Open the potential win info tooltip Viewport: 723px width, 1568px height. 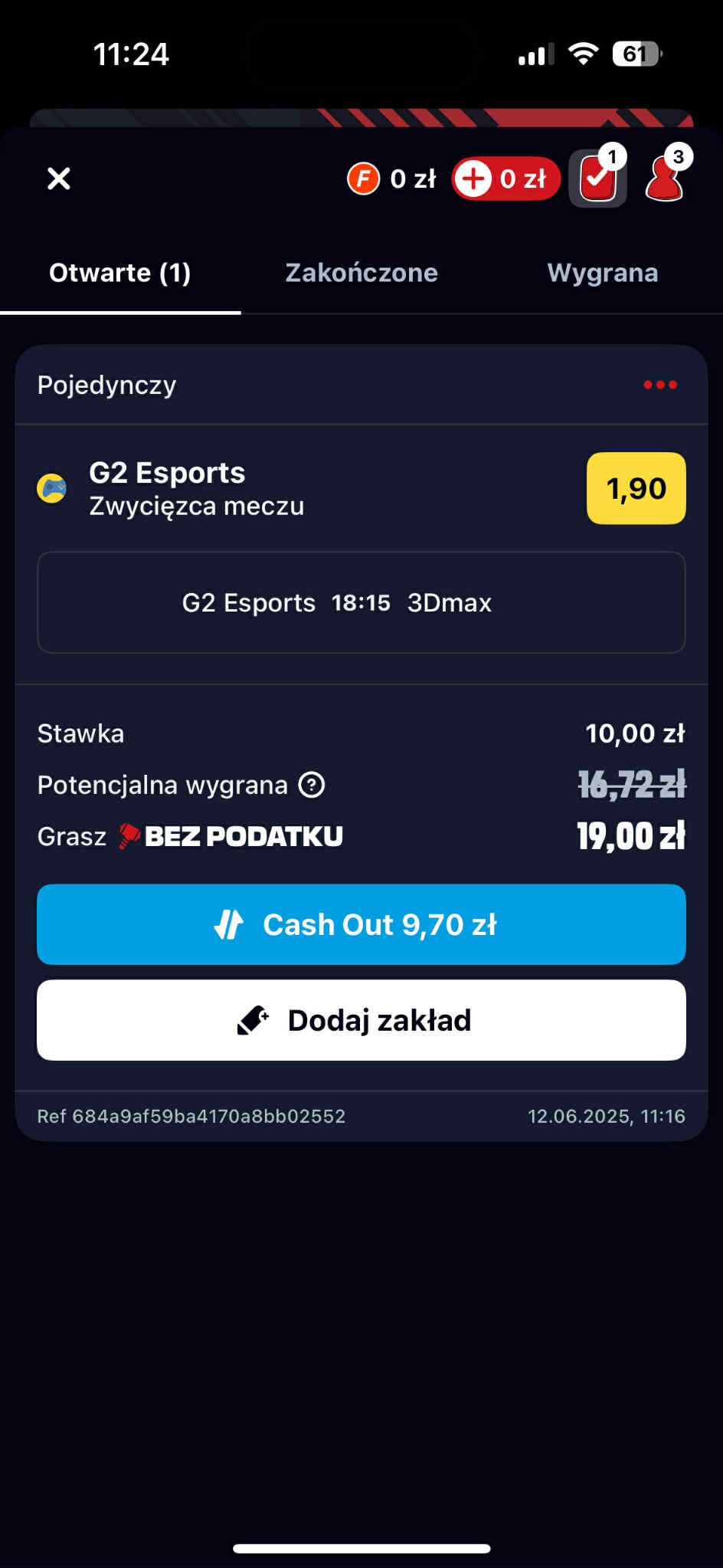[311, 785]
